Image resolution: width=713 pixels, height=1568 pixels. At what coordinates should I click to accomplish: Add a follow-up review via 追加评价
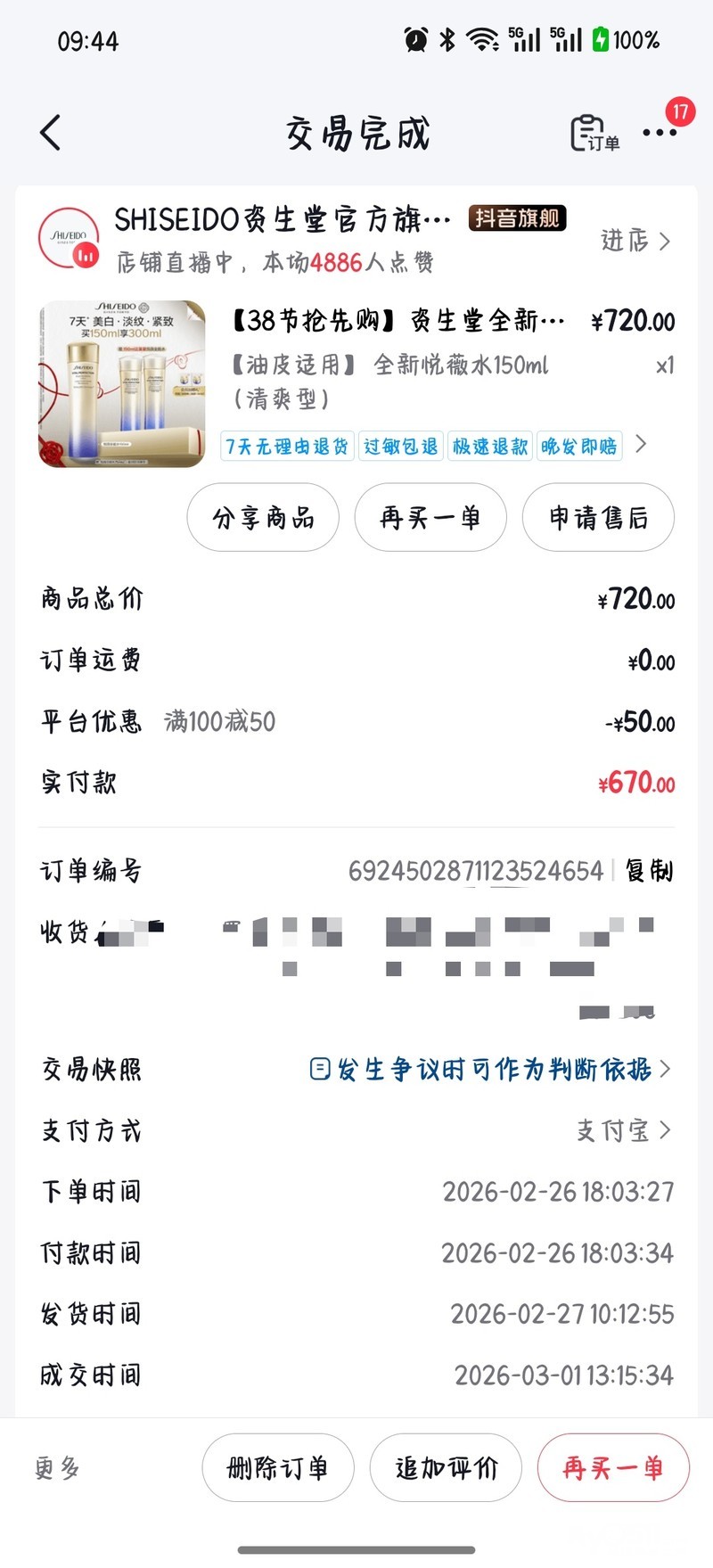pyautogui.click(x=446, y=1468)
